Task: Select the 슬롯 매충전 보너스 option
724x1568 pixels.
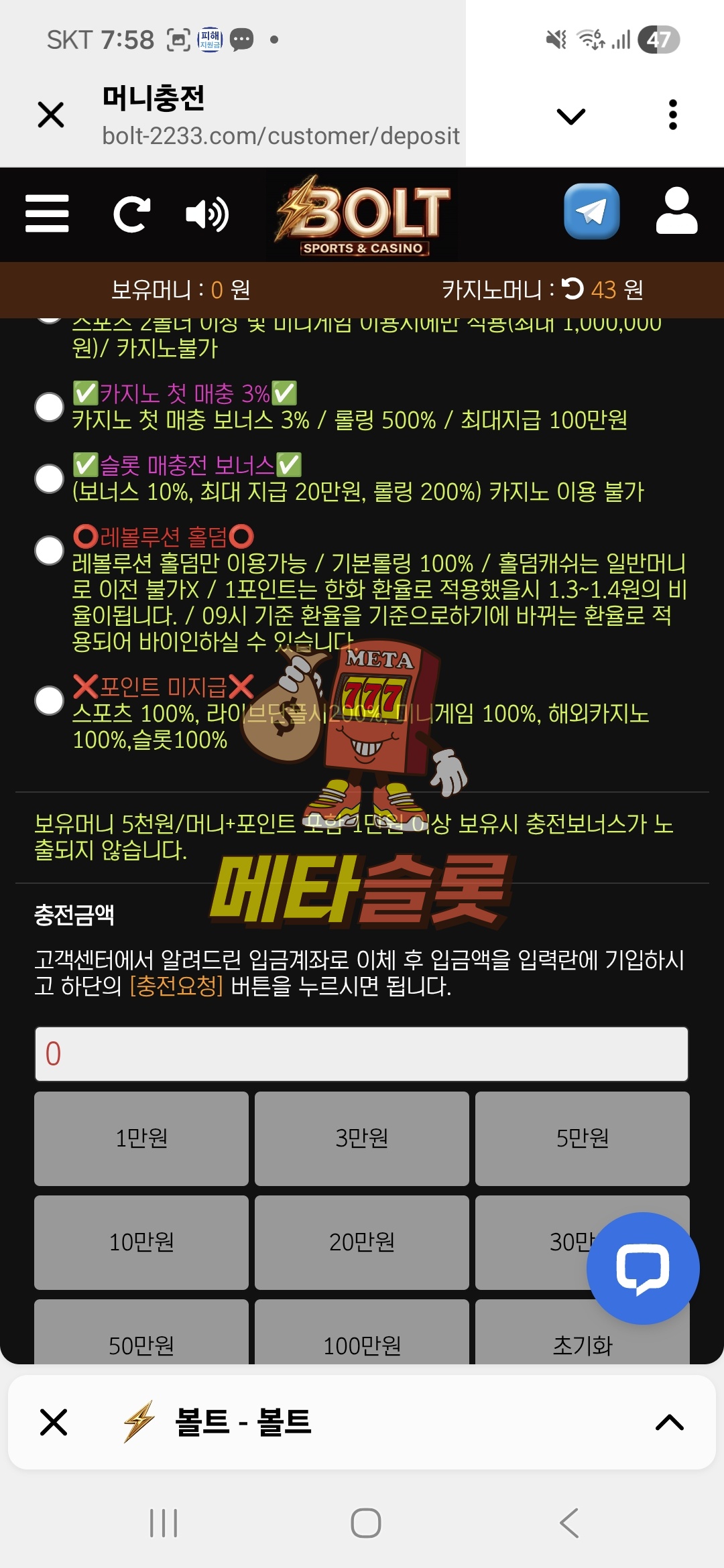Action: (50, 478)
